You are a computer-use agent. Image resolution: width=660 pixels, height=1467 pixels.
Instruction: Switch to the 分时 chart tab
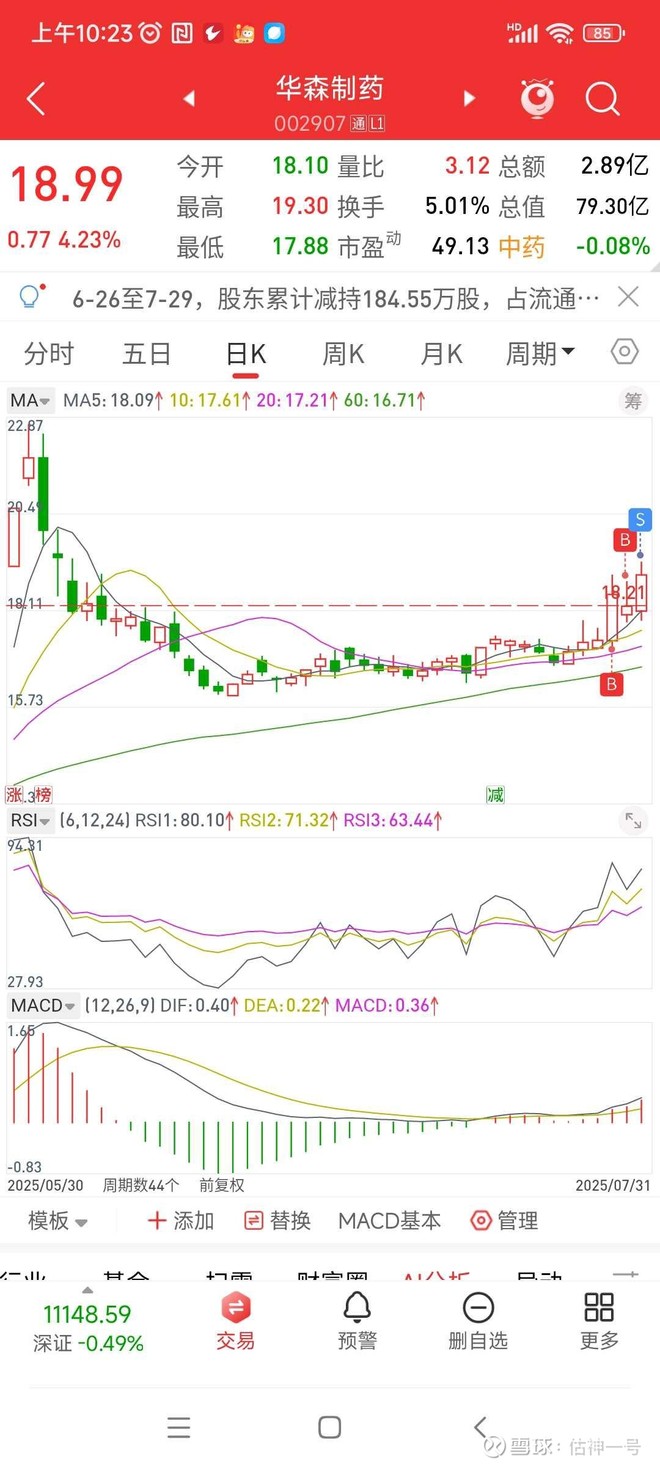(x=49, y=354)
